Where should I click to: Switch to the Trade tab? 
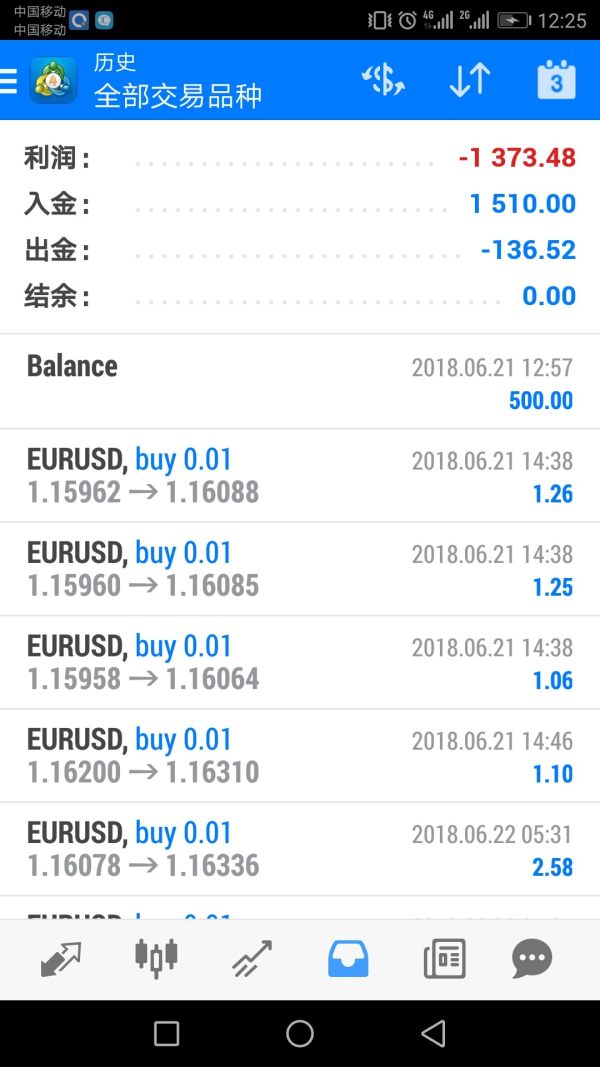252,958
